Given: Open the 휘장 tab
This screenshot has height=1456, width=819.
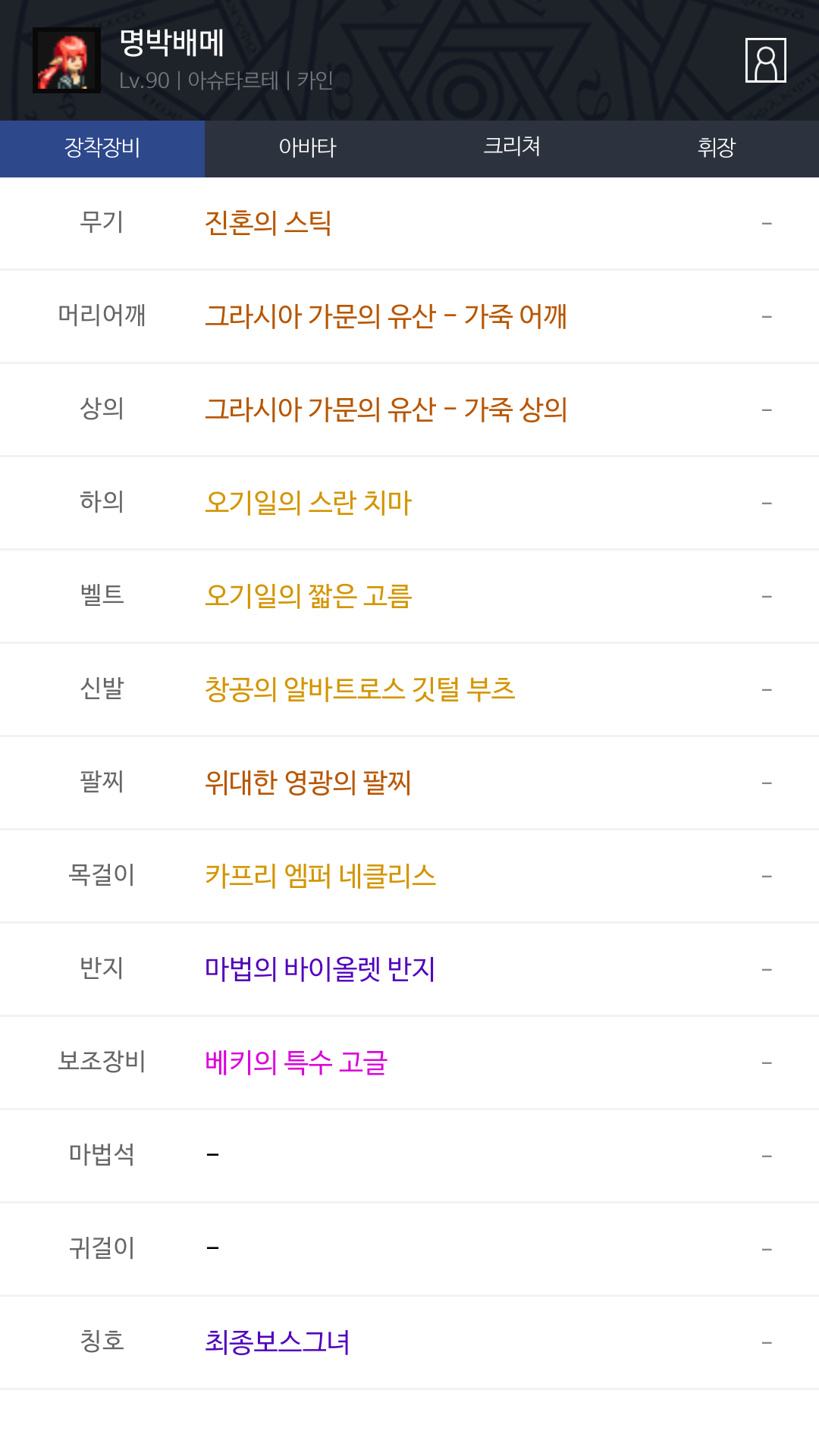Looking at the screenshot, I should [x=716, y=148].
